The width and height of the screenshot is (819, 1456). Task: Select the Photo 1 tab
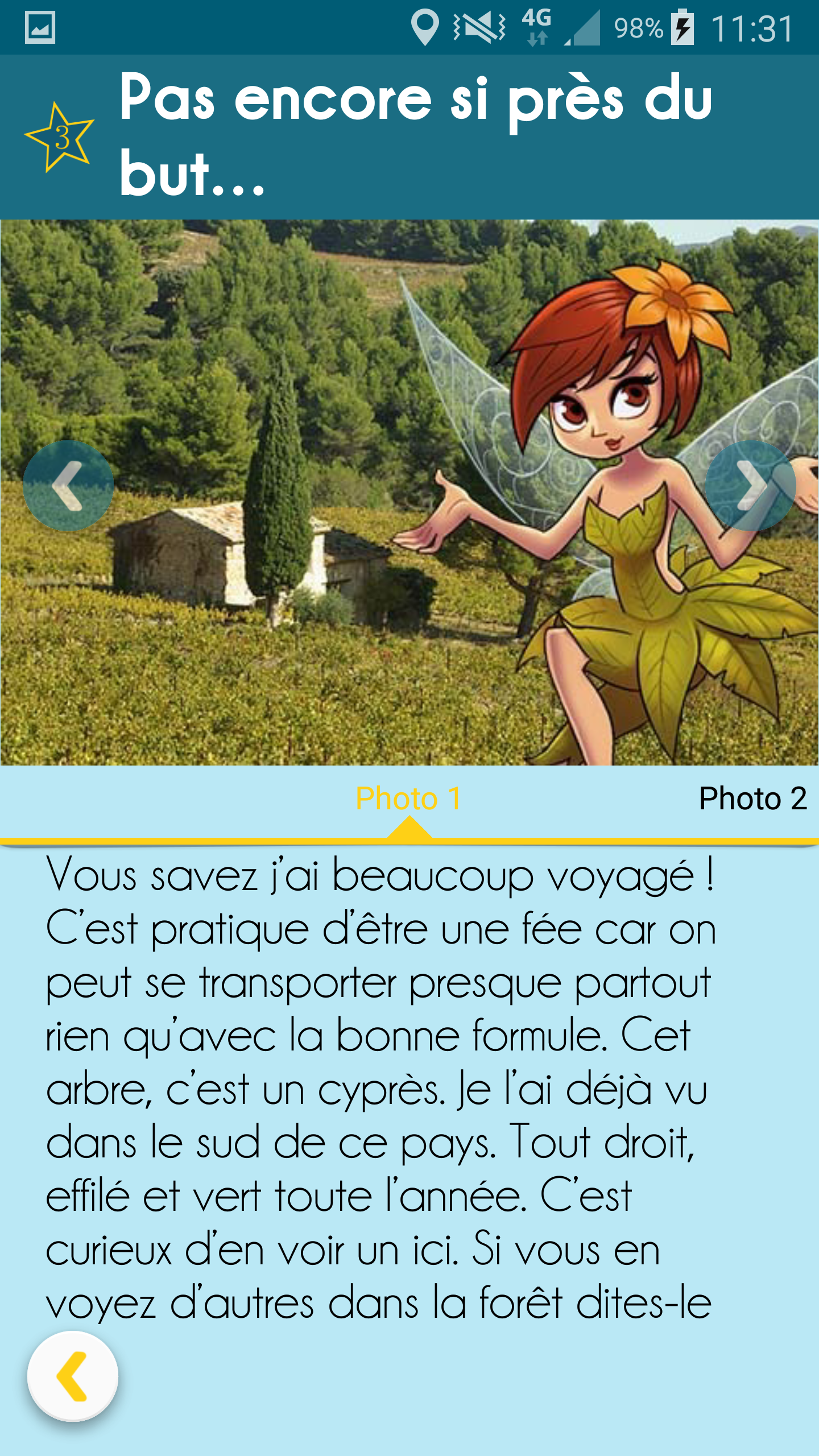(x=408, y=799)
